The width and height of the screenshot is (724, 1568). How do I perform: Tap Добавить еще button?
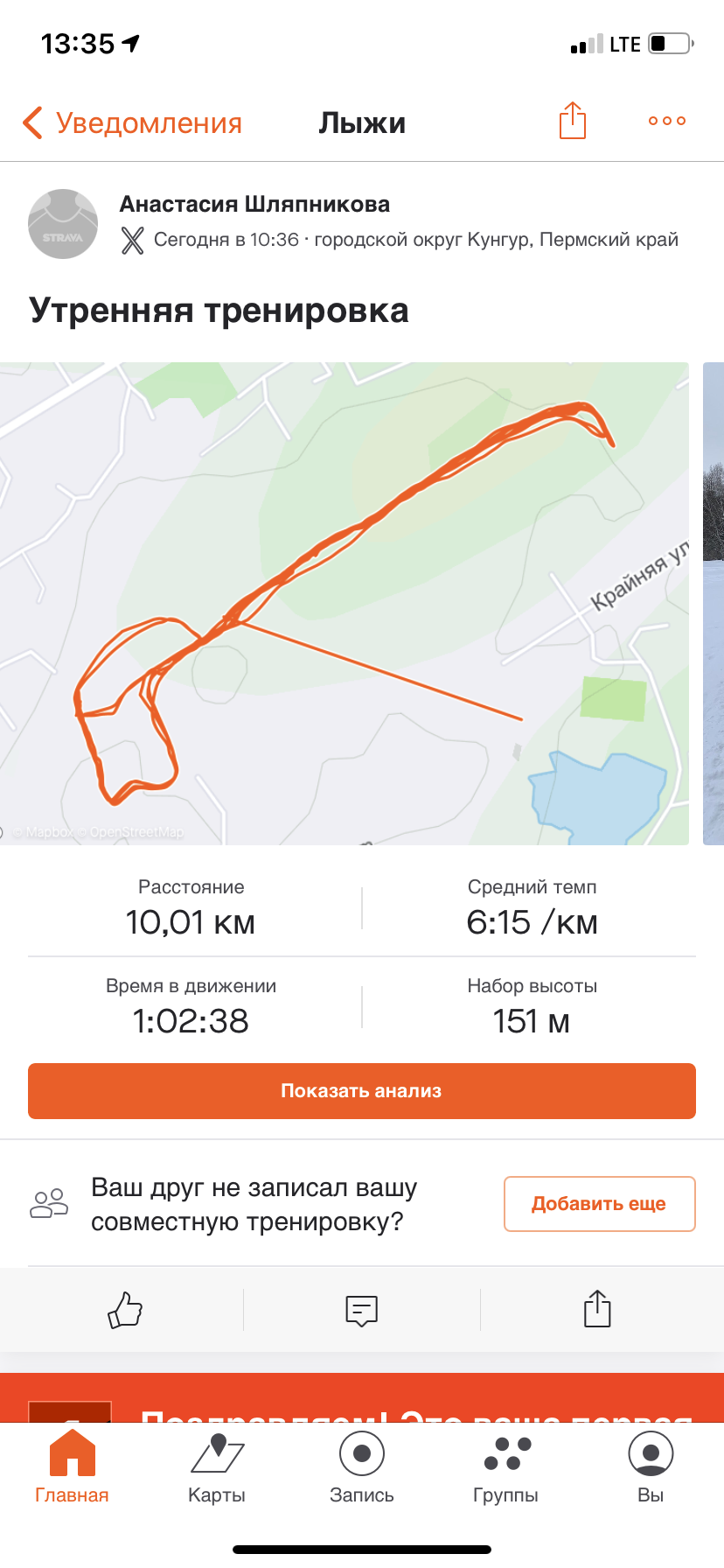point(599,1204)
